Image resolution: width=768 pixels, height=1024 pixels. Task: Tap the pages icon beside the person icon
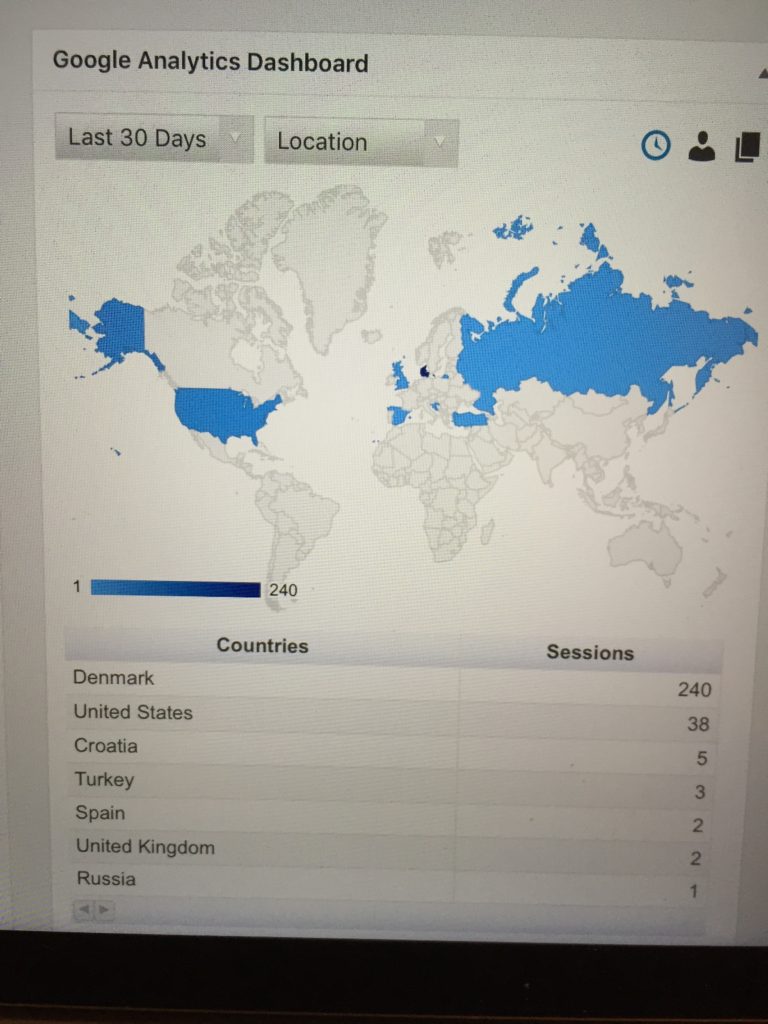pos(746,147)
